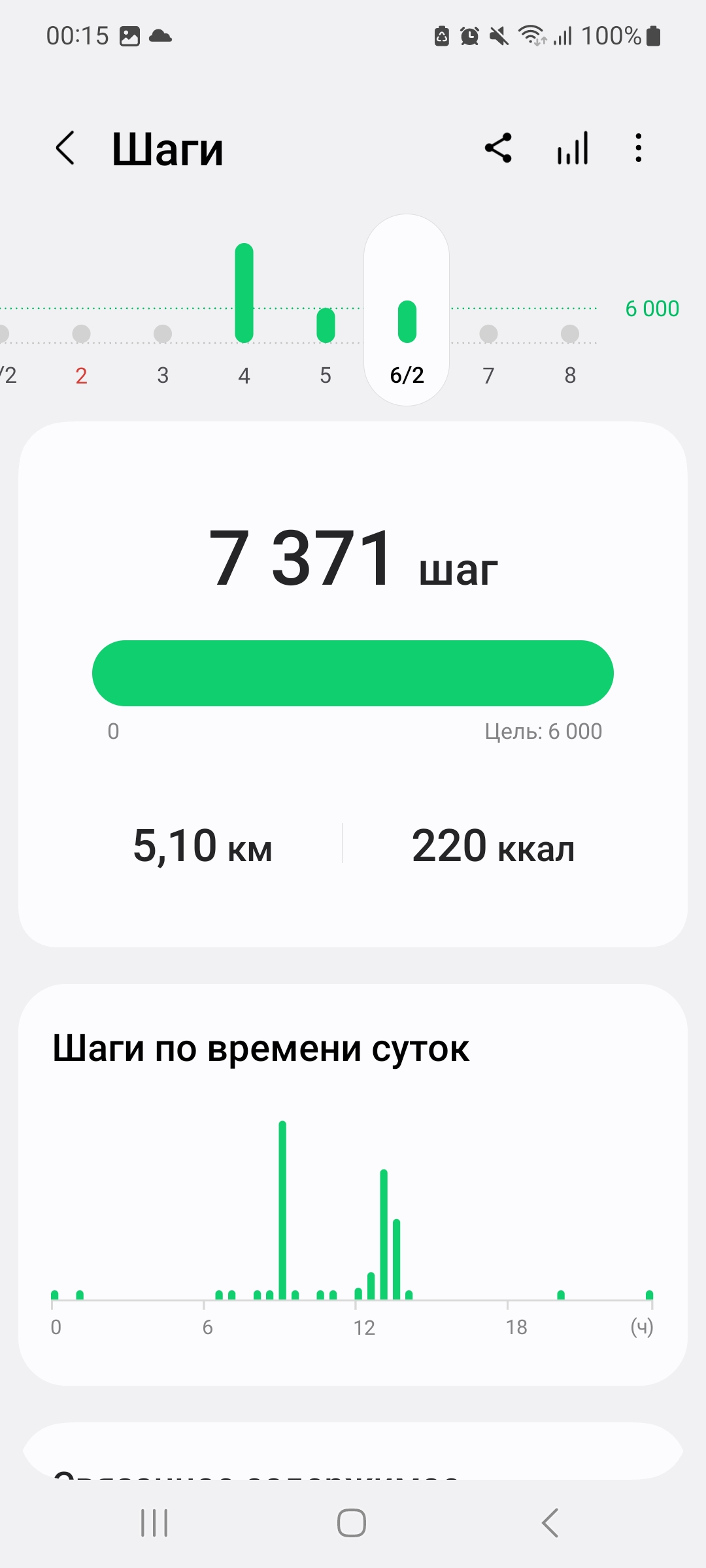Go to the home screen
This screenshot has height=1568, width=706.
(352, 1523)
